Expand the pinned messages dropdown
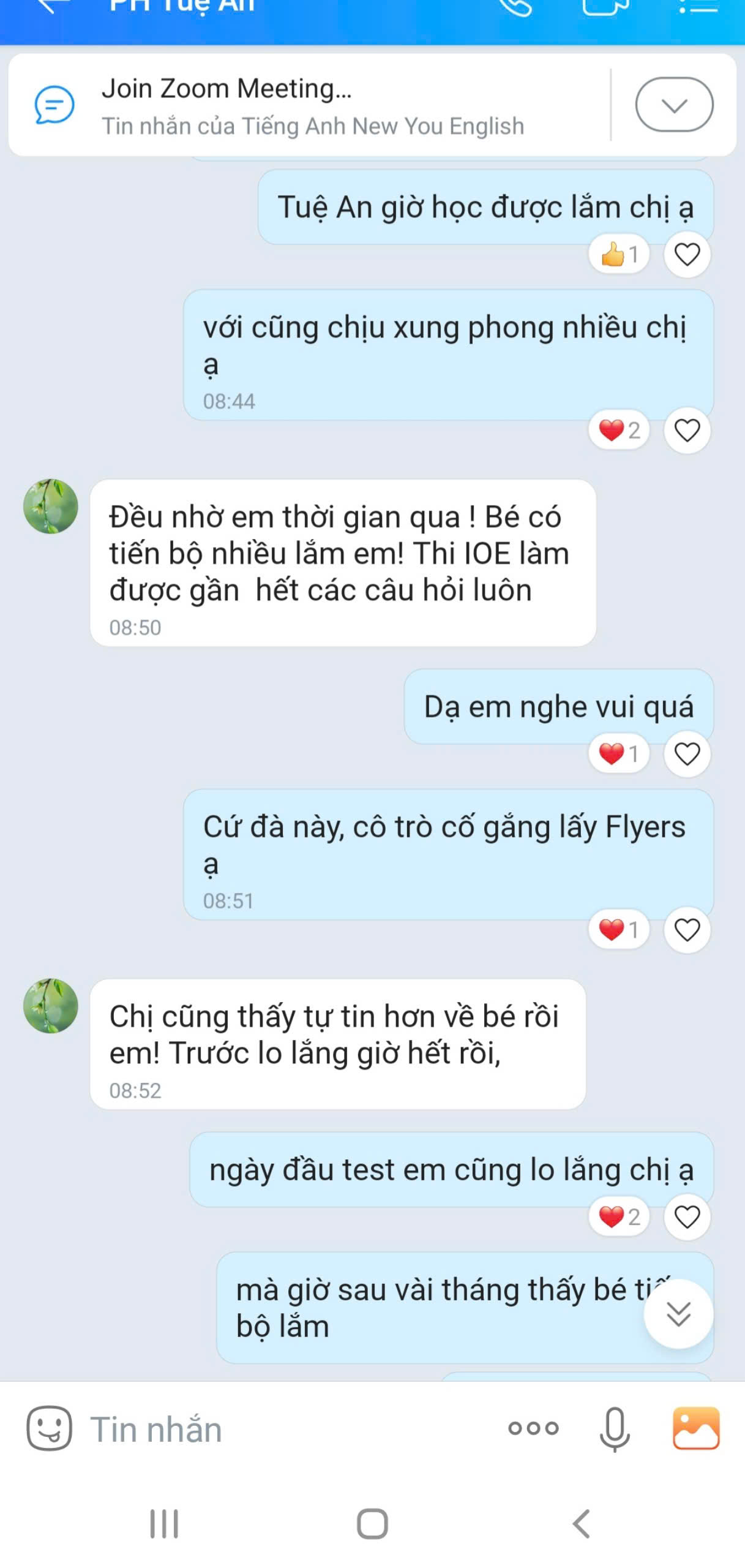This screenshot has width=745, height=1568. point(674,105)
